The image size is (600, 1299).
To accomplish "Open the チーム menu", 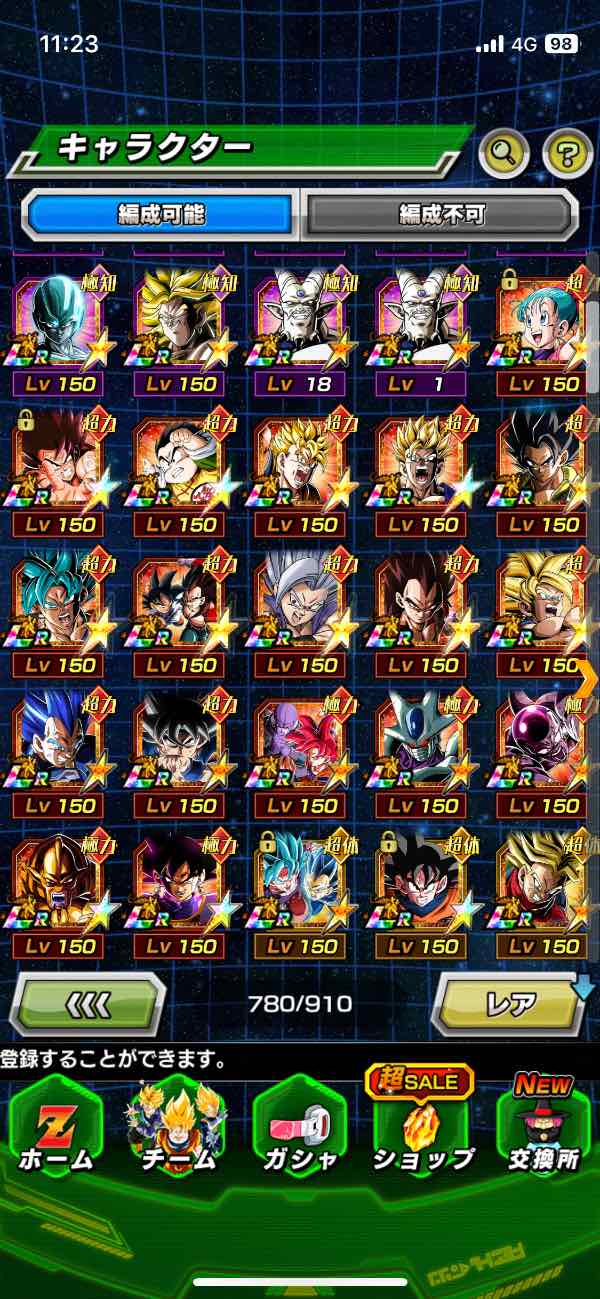I will 177,1125.
